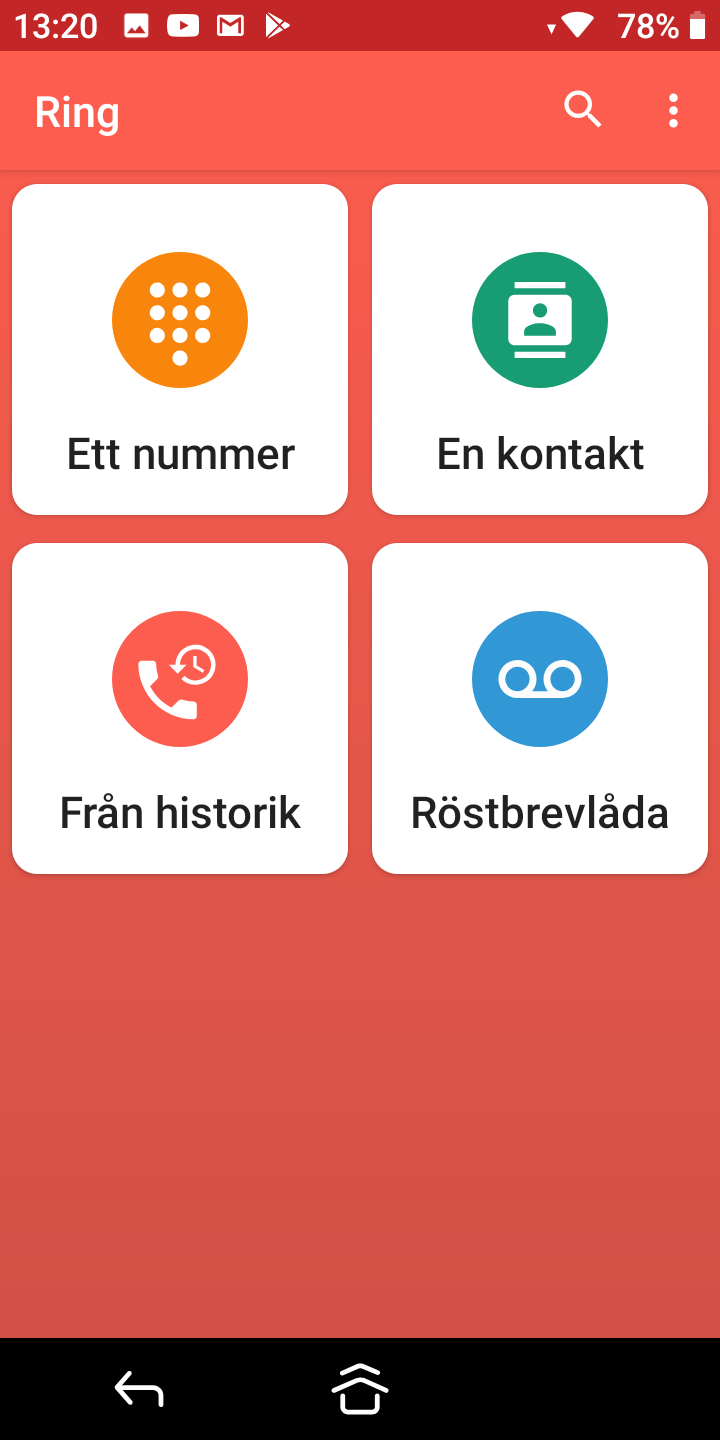Select the Ett nummer dial pad card

[180, 349]
